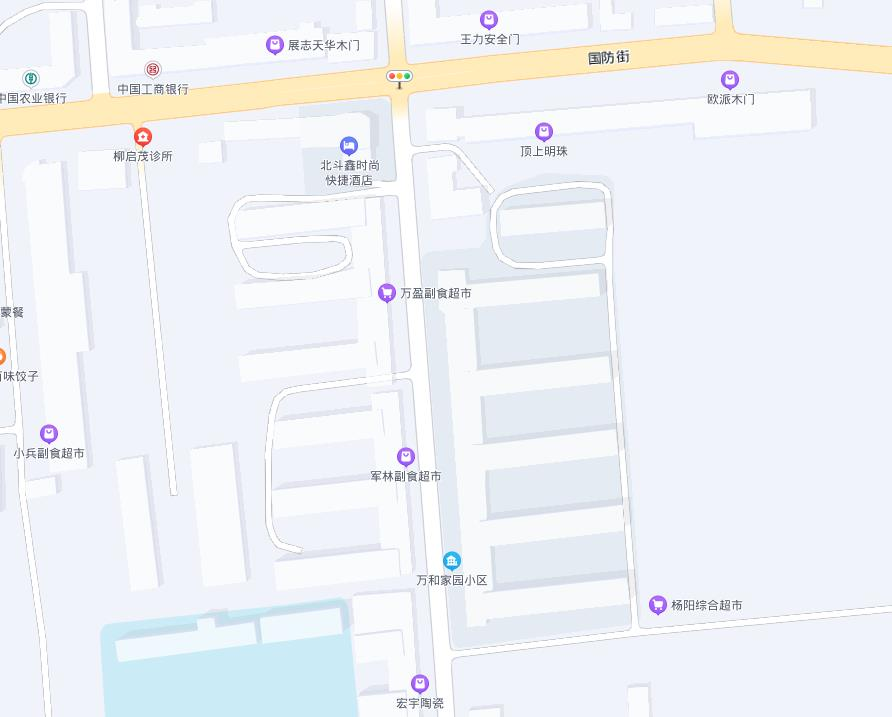Tap the 柳启茂诊所 clinic marker
The width and height of the screenshot is (892, 717).
[143, 137]
